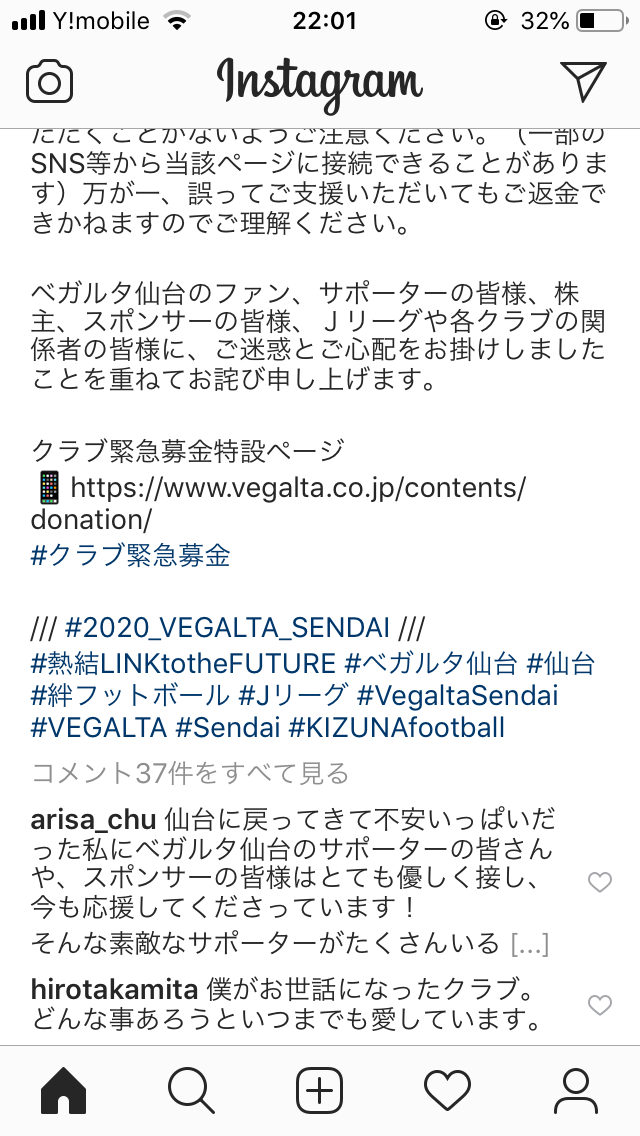Open hashtag #クラブ緊急募金
This screenshot has height=1136, width=640.
coord(131,555)
